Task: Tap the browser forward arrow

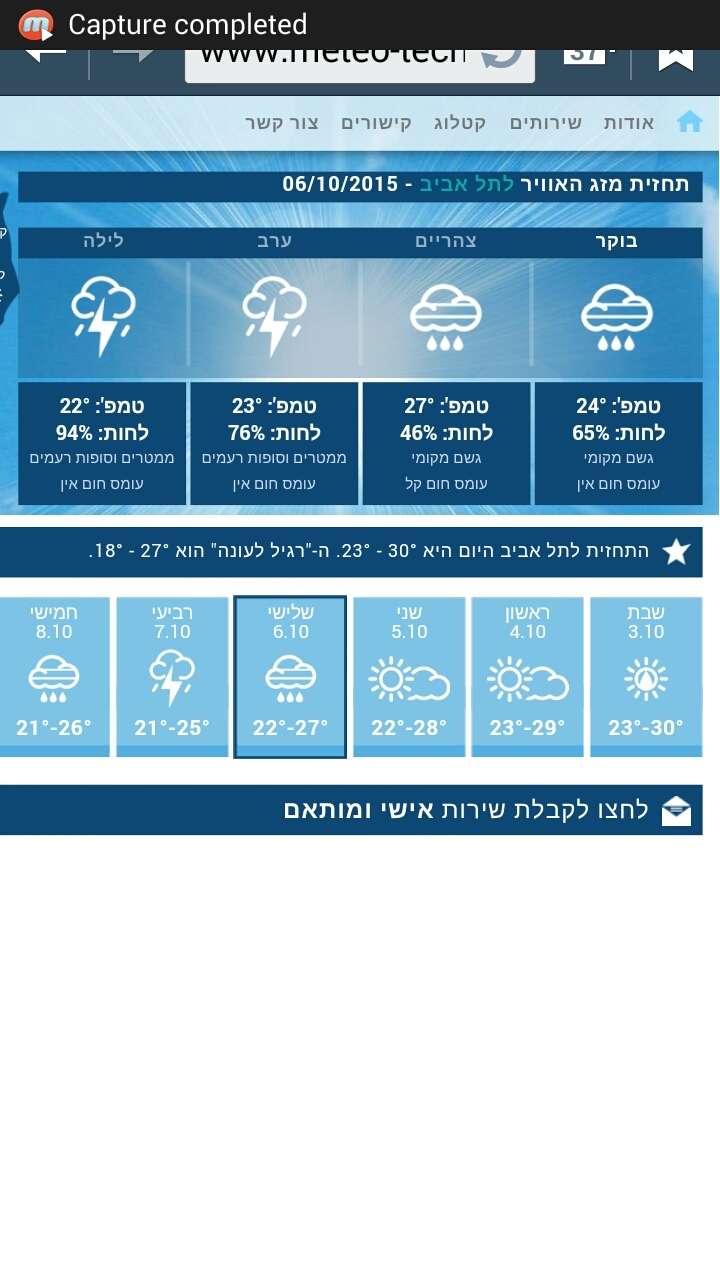Action: [133, 56]
